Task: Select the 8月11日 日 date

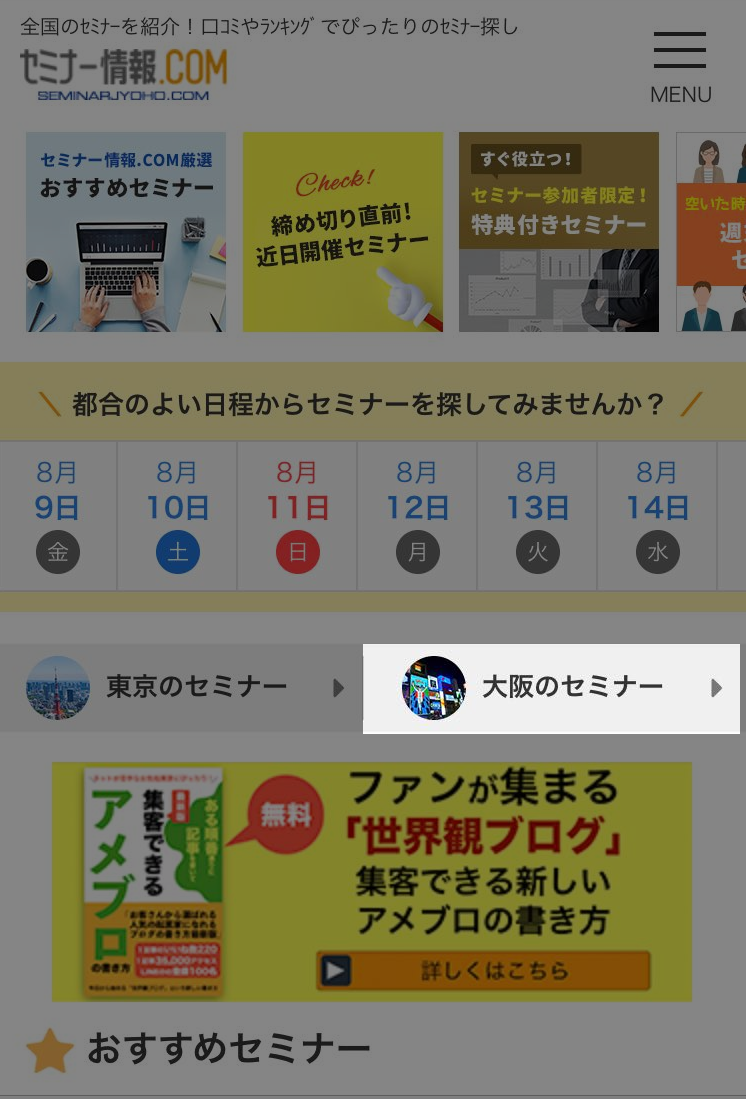Action: (297, 515)
